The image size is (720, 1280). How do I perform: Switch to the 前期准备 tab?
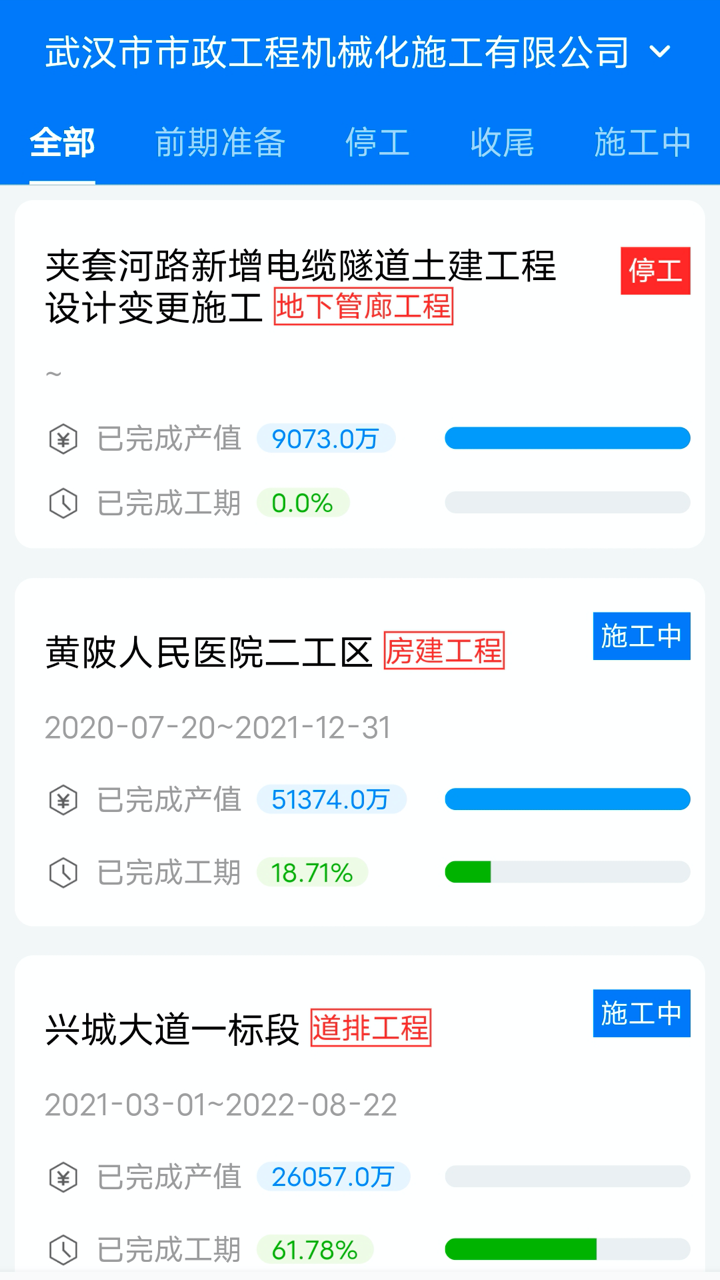[221, 143]
